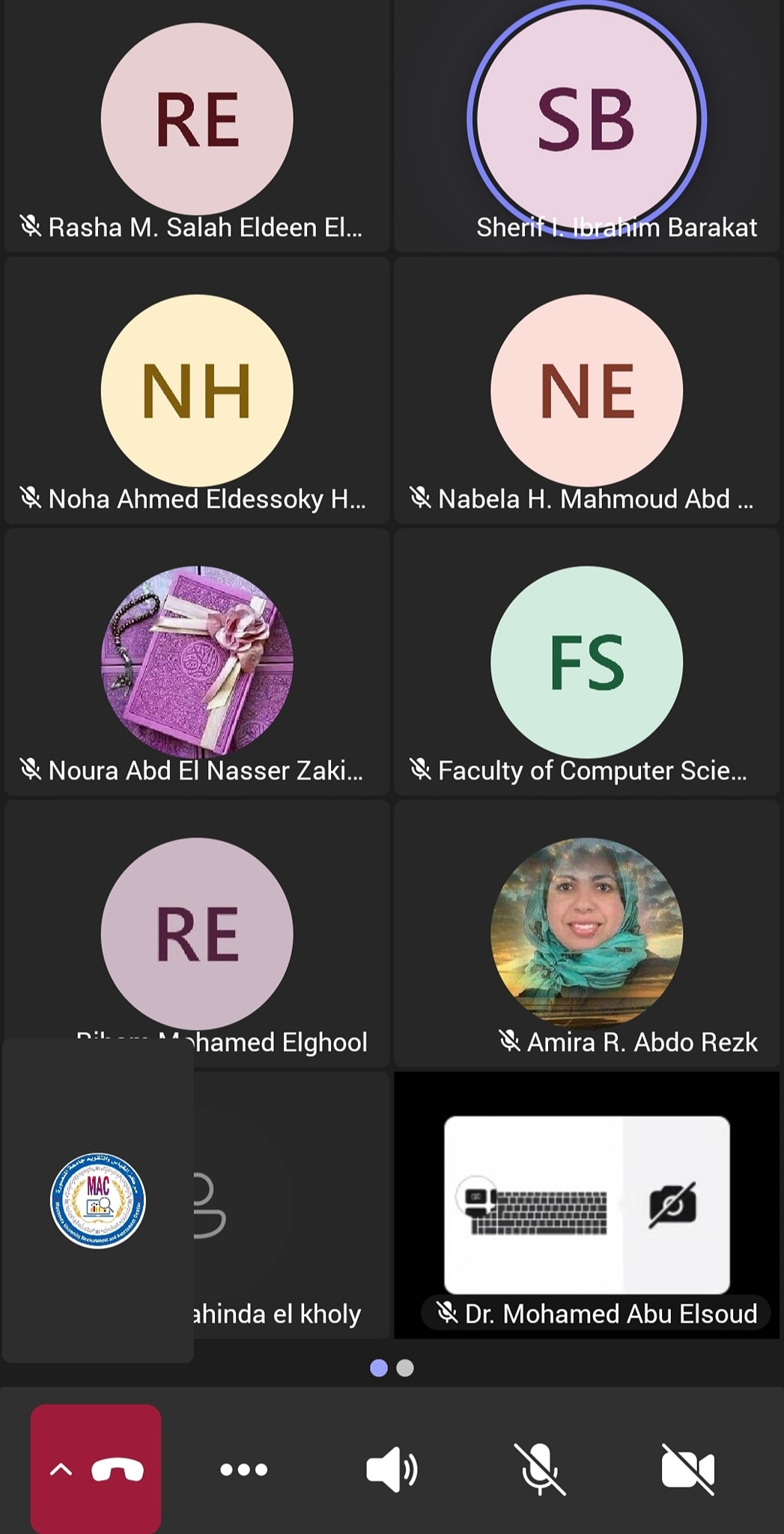Open the three-dot more options menu

(243, 1470)
